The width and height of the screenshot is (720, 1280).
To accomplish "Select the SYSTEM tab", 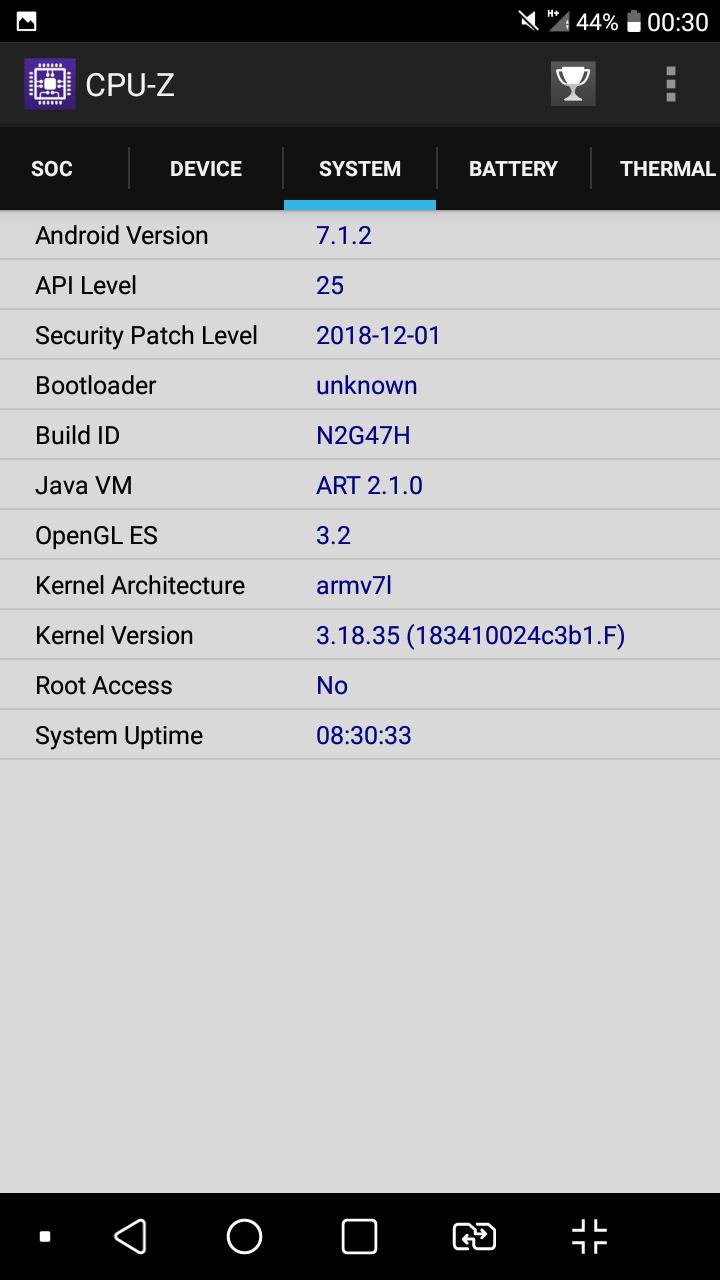I will coord(360,169).
